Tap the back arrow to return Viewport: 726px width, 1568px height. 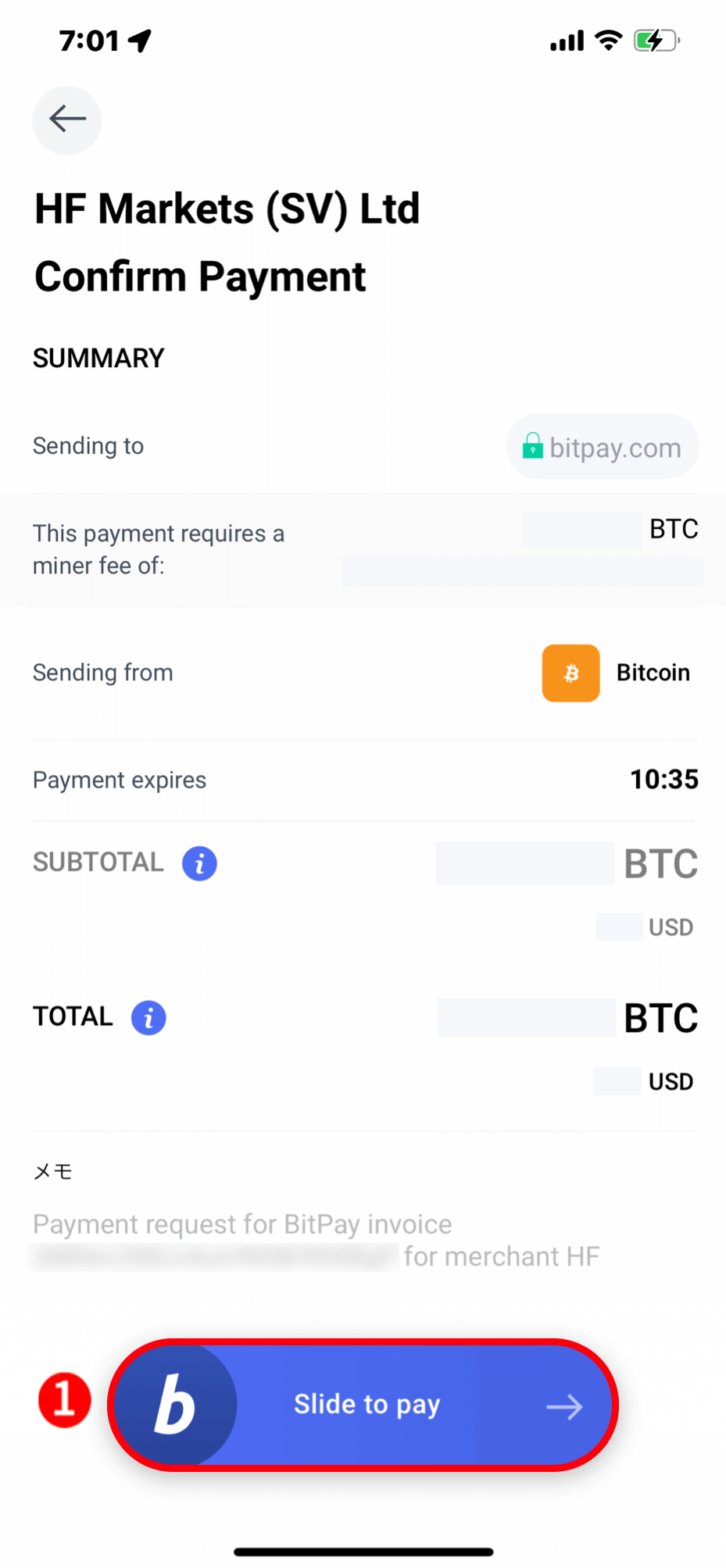(66, 120)
